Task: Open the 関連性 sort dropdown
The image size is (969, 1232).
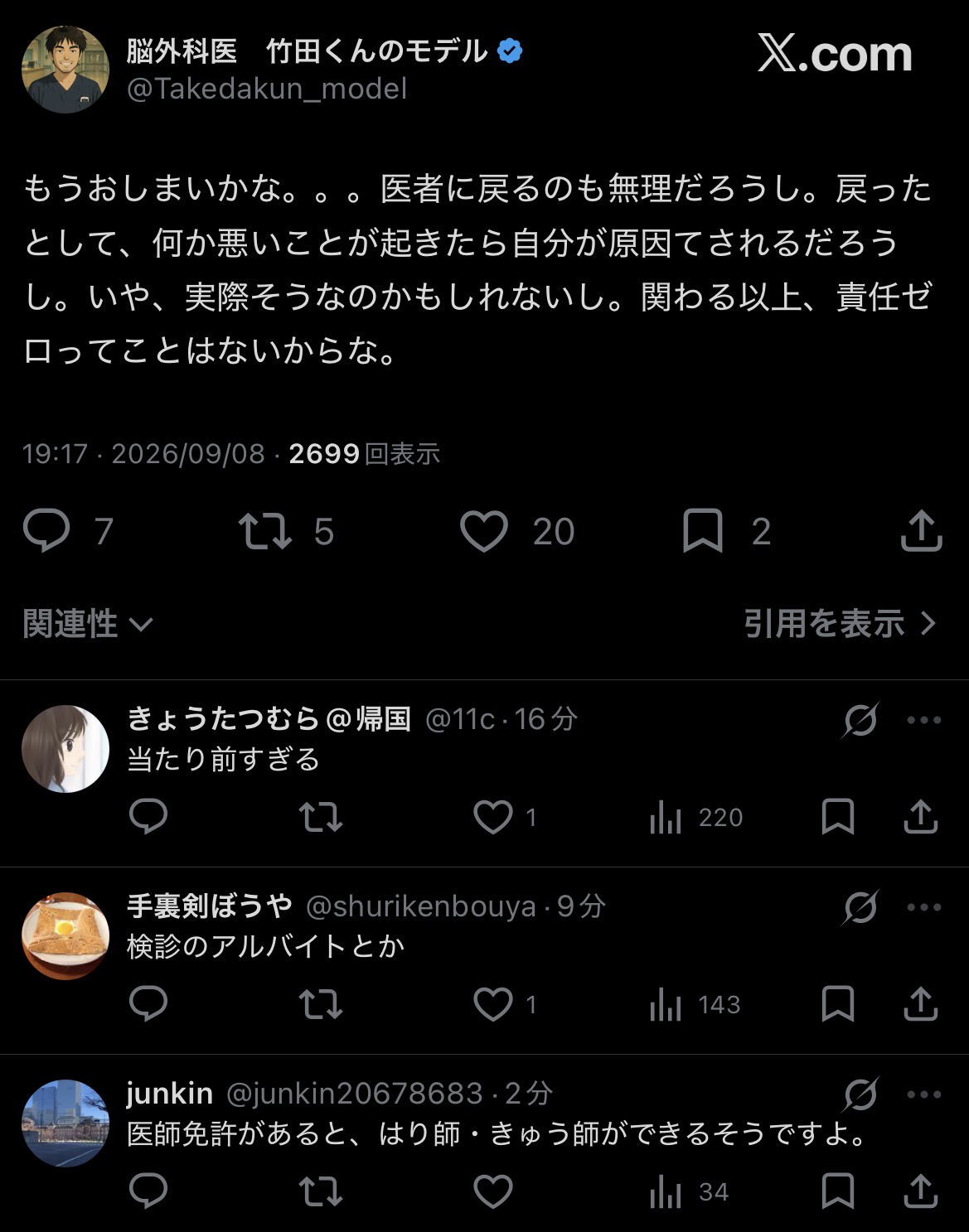Action: [88, 624]
